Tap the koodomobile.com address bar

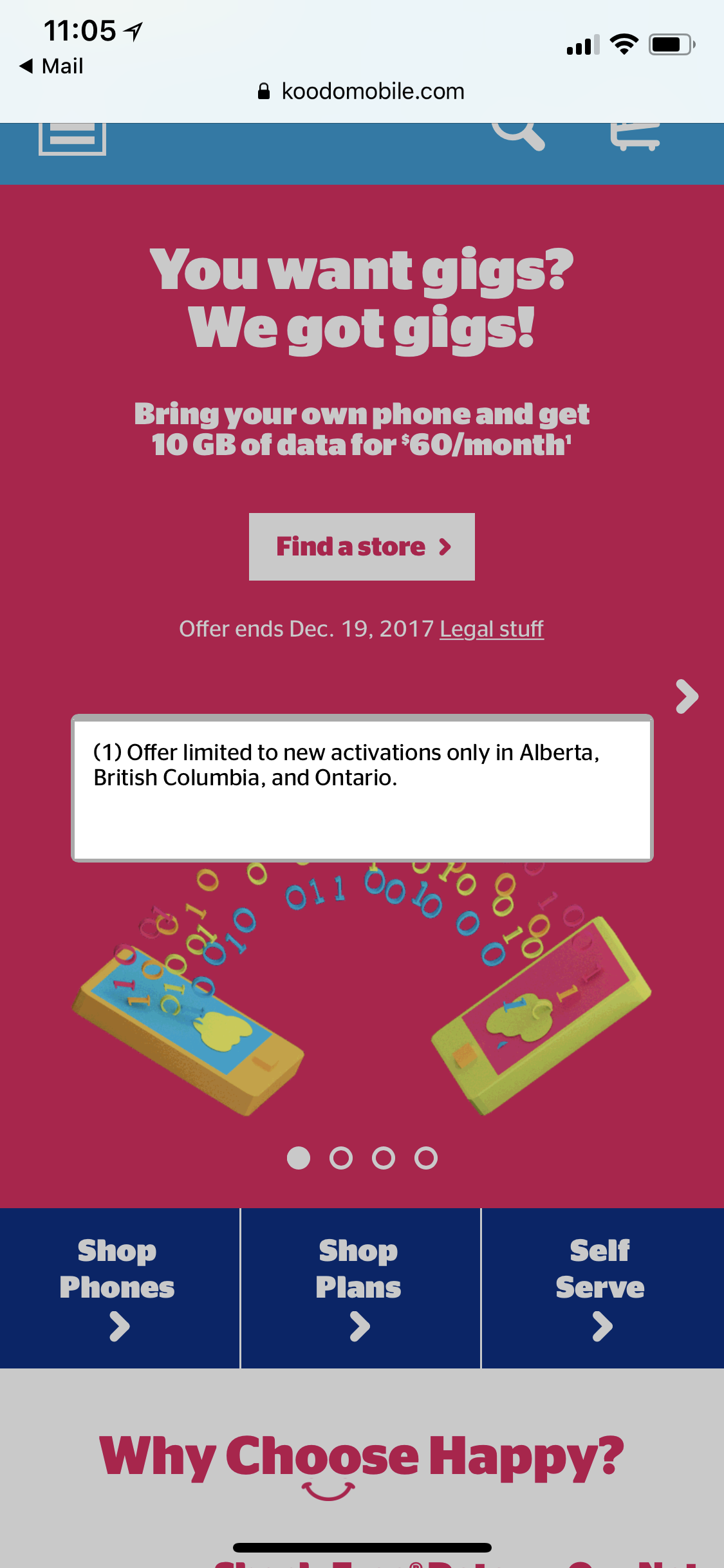point(362,91)
